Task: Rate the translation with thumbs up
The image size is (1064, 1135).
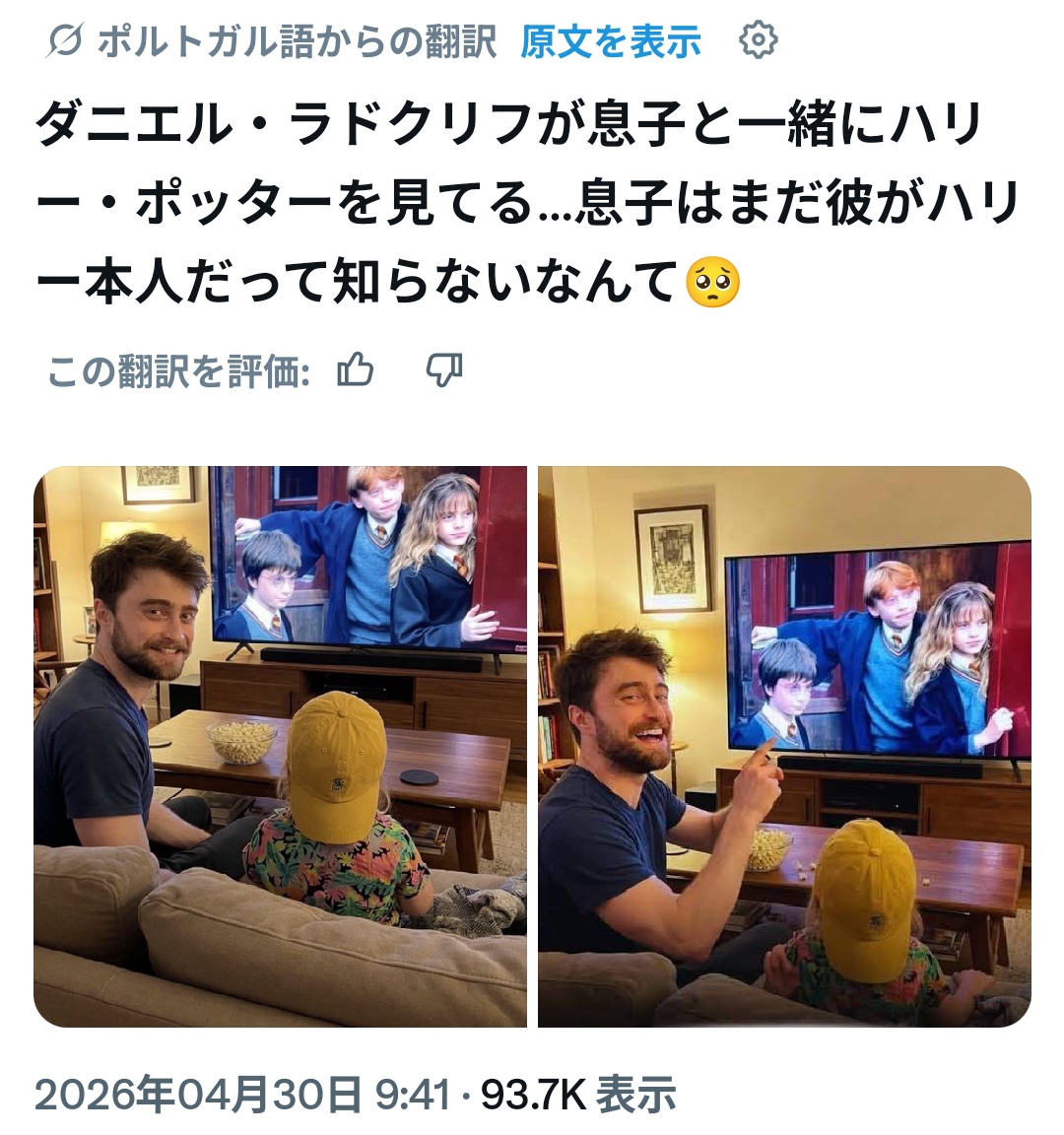Action: 356,371
